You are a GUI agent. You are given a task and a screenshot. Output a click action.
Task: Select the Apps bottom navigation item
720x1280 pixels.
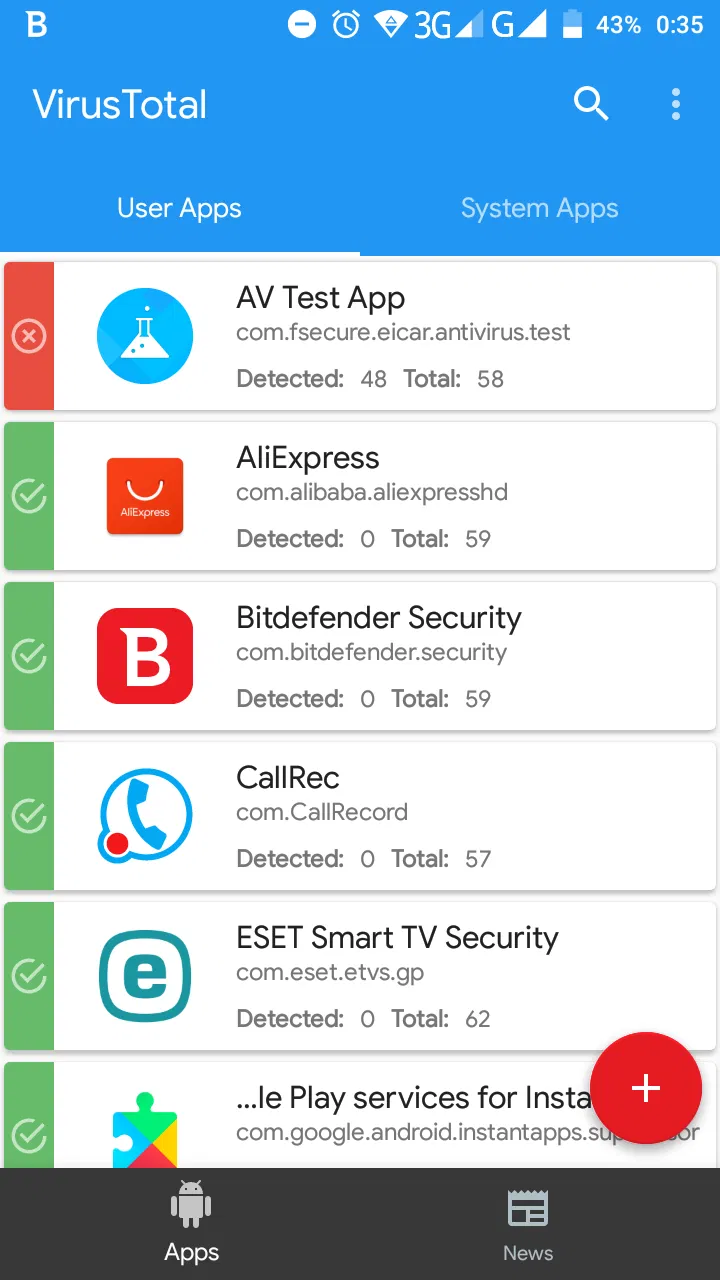point(191,1224)
